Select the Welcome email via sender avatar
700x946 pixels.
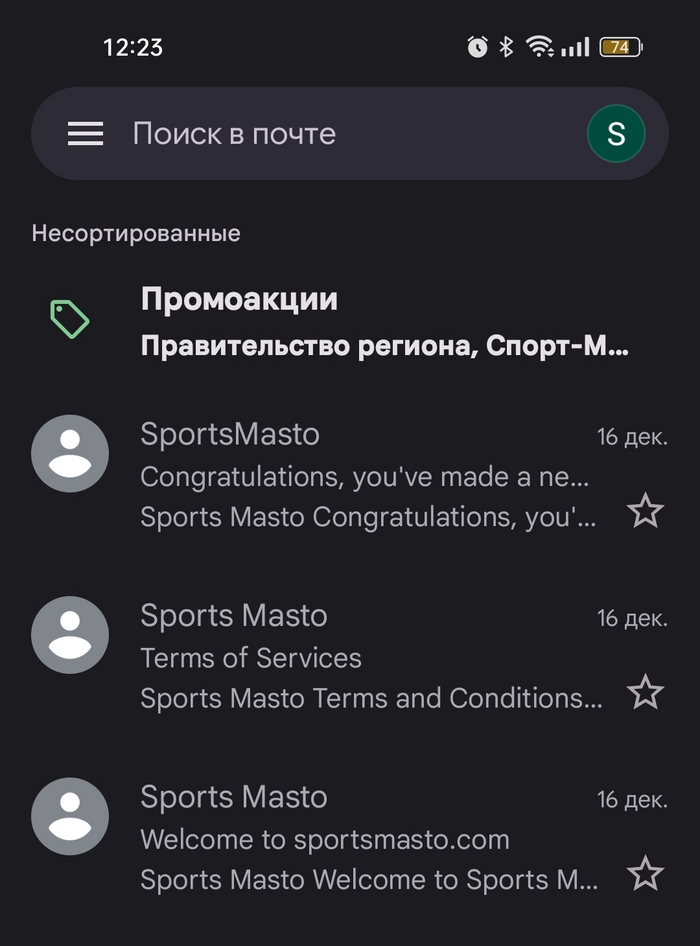[x=70, y=816]
